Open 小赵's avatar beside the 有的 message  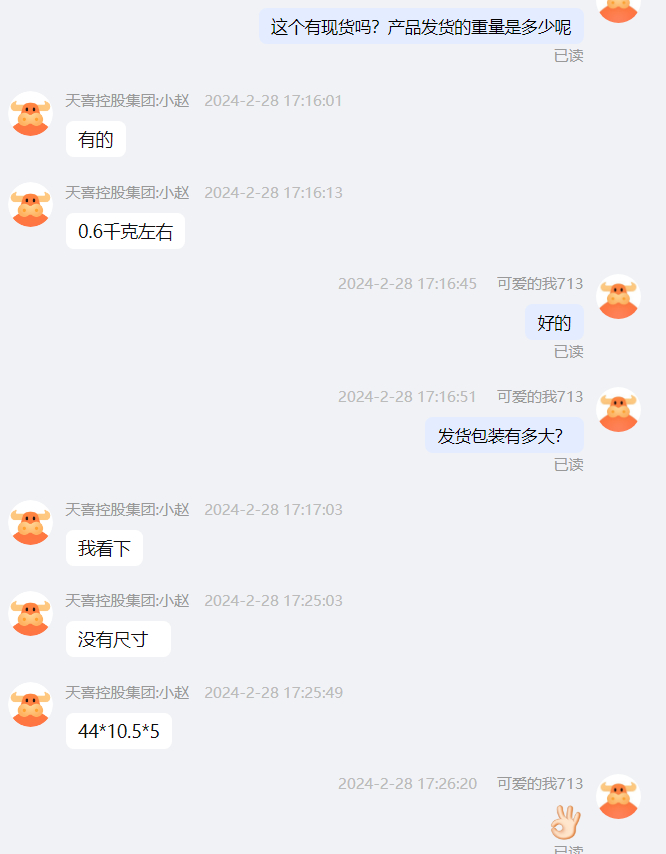31,114
